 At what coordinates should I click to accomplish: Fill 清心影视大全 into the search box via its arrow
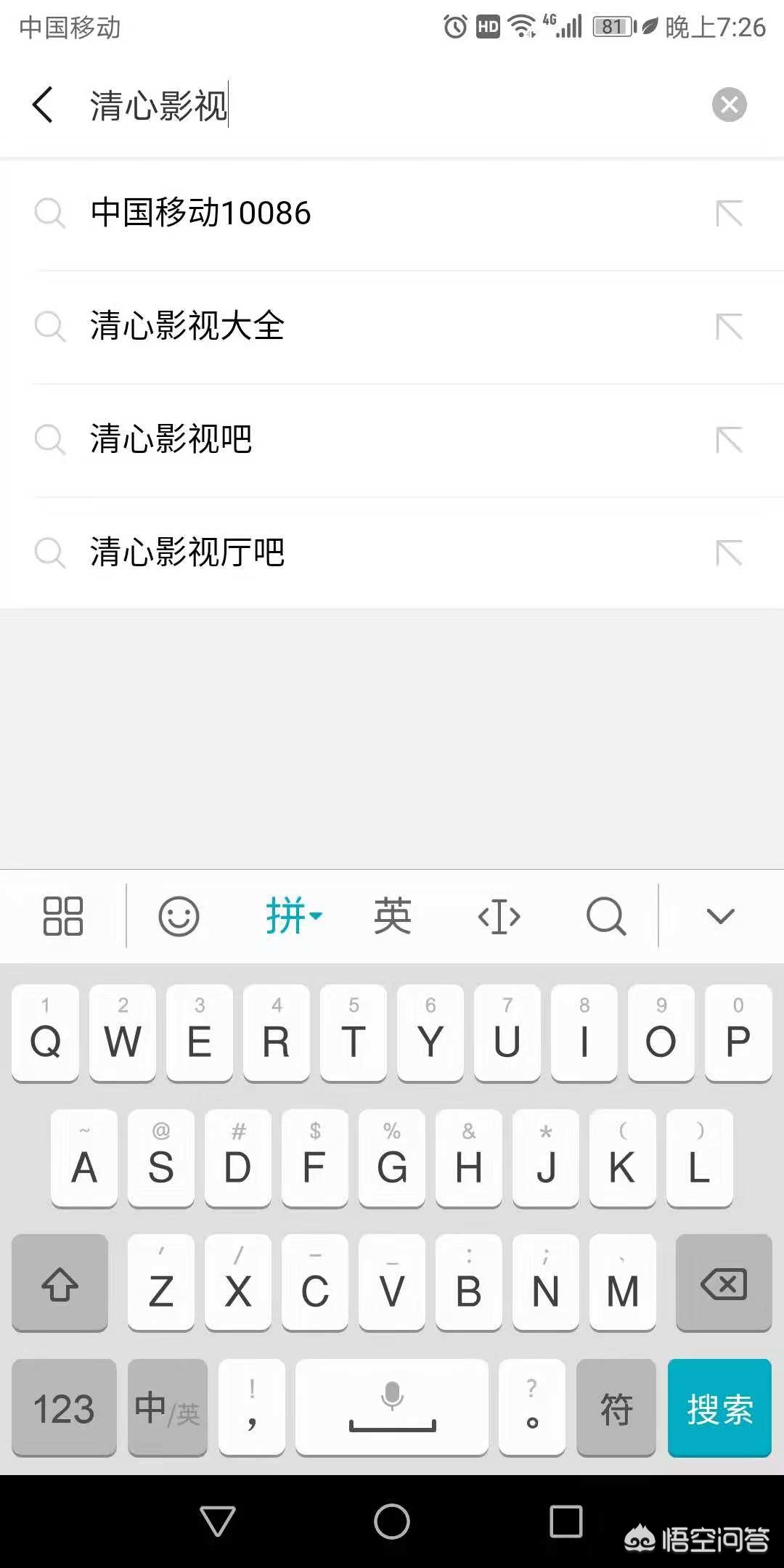[x=729, y=327]
